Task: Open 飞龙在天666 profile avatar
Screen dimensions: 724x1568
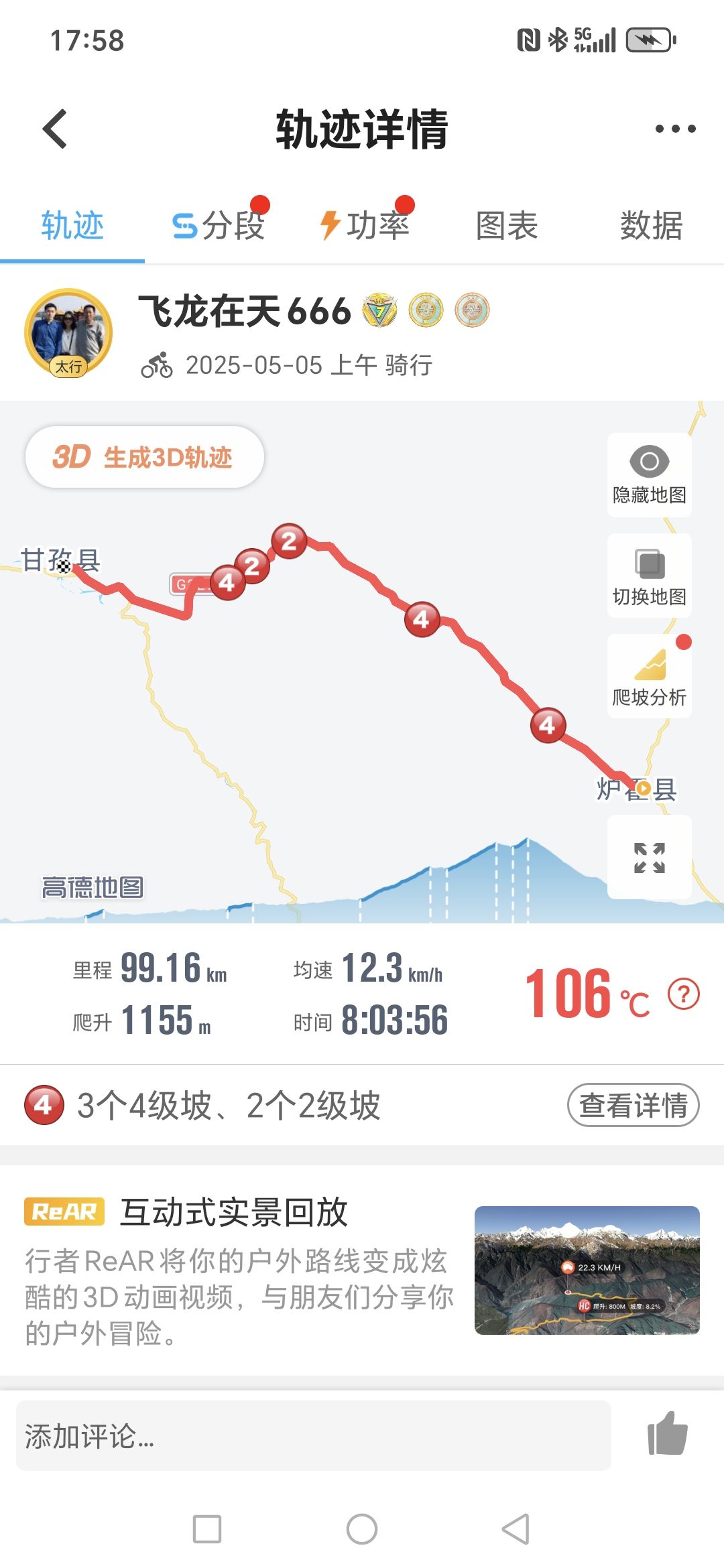Action: click(68, 332)
